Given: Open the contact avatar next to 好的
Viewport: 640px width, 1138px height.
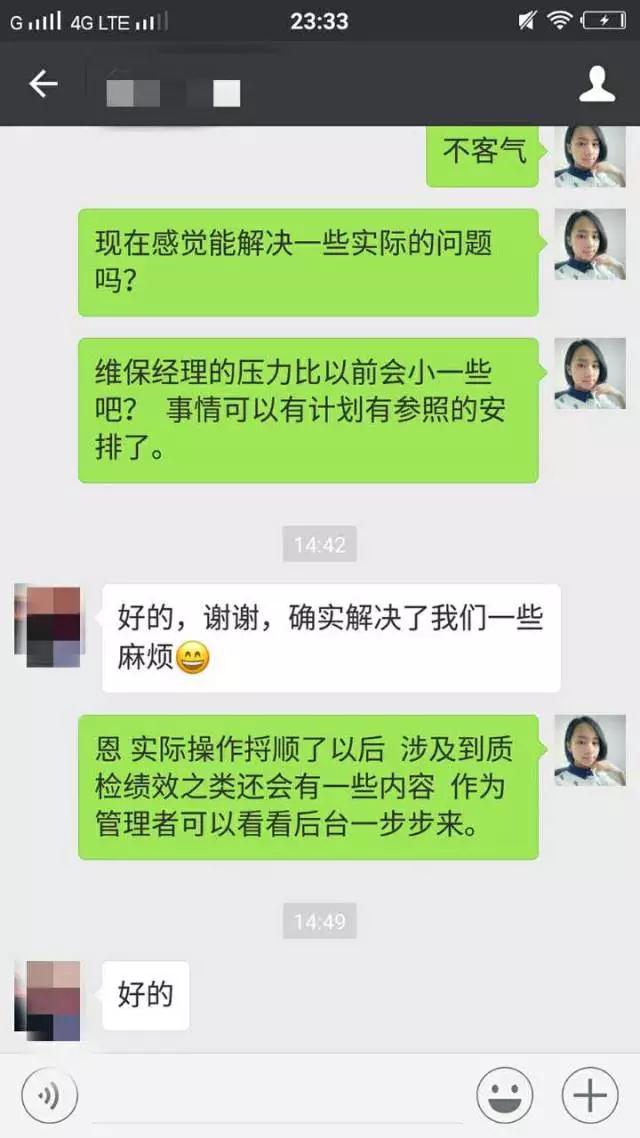Looking at the screenshot, I should (47, 998).
